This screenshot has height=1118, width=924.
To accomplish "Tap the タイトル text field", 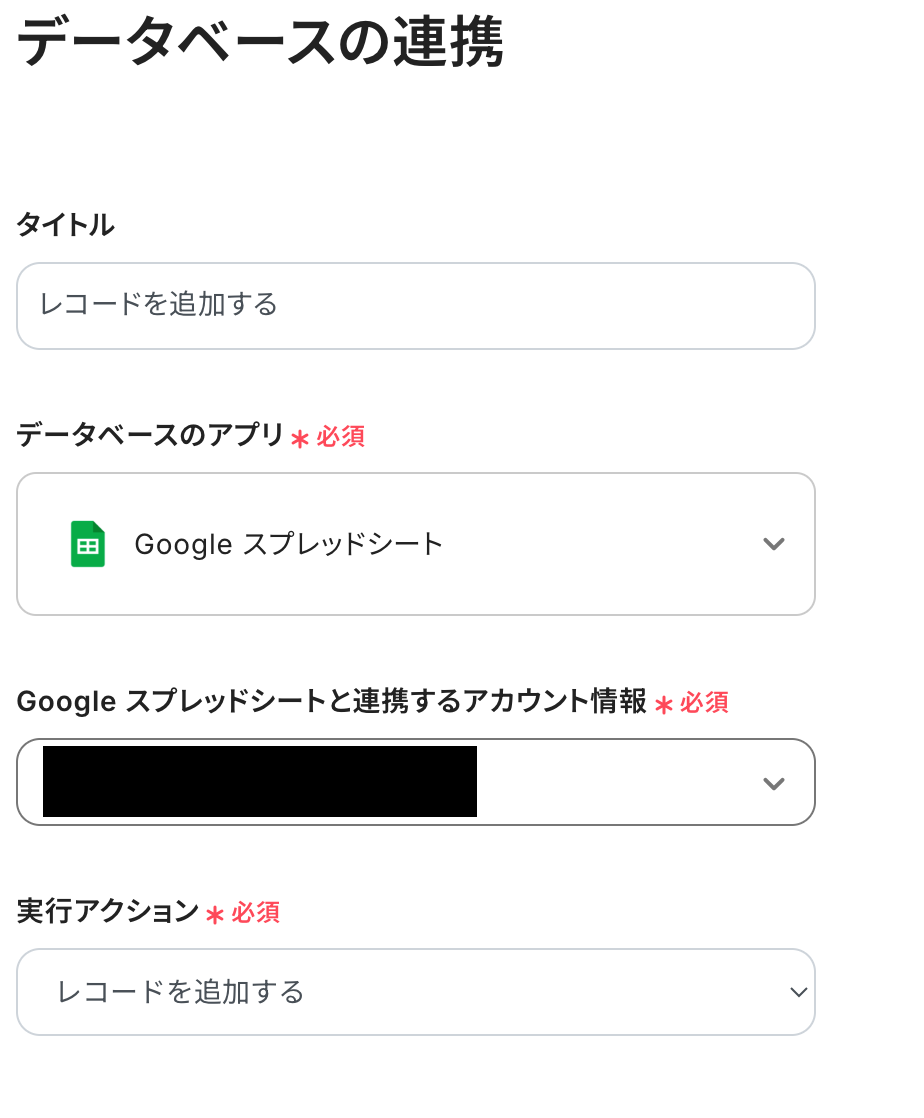I will 415,305.
